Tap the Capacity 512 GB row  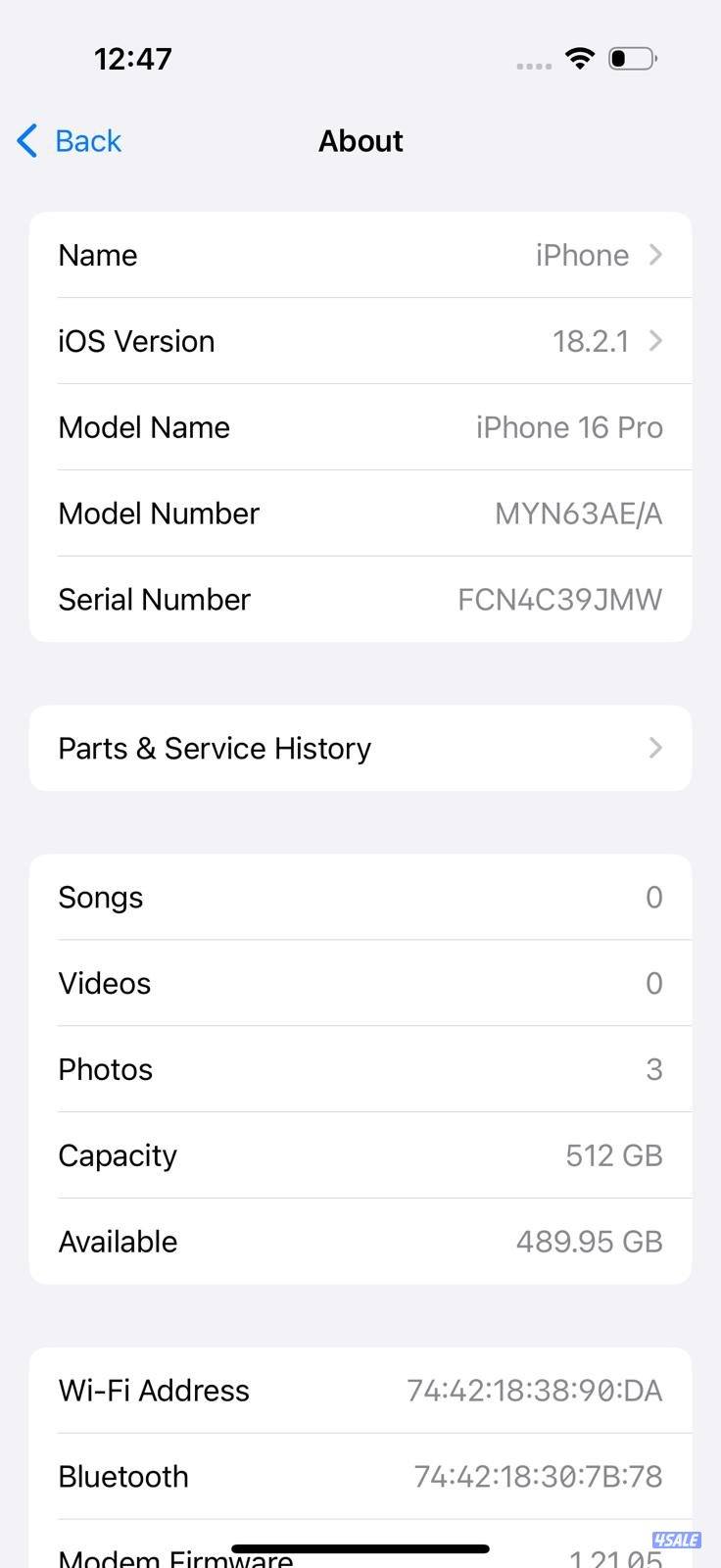(x=360, y=1155)
